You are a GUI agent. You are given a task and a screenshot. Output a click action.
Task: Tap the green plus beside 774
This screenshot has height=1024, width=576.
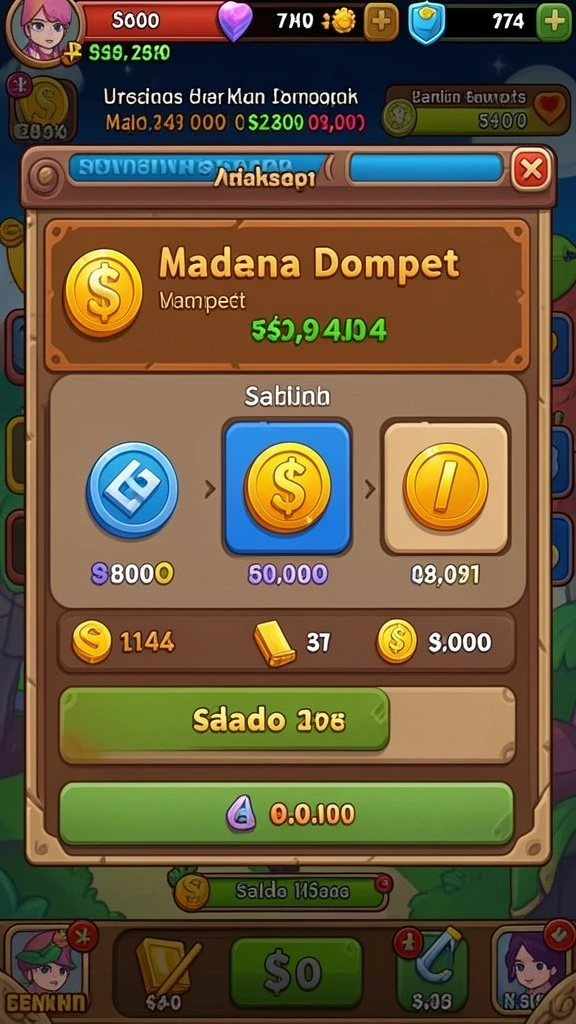coord(554,22)
